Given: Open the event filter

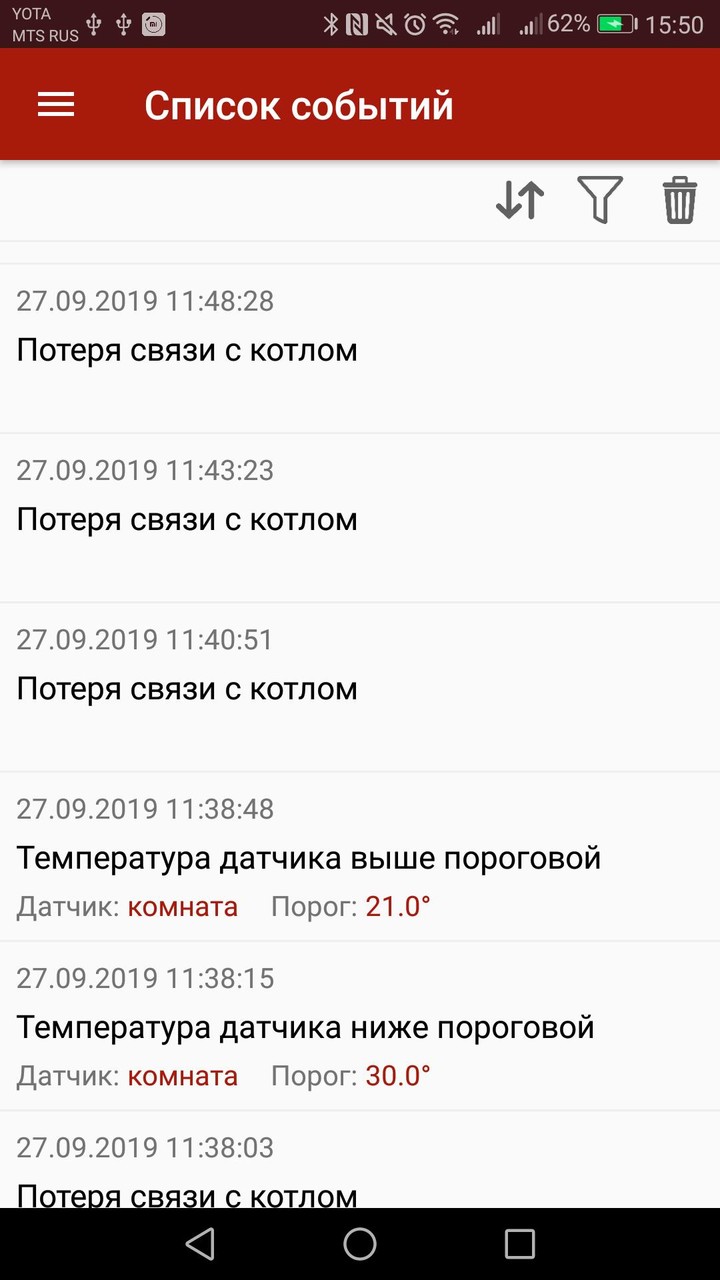Looking at the screenshot, I should (600, 200).
